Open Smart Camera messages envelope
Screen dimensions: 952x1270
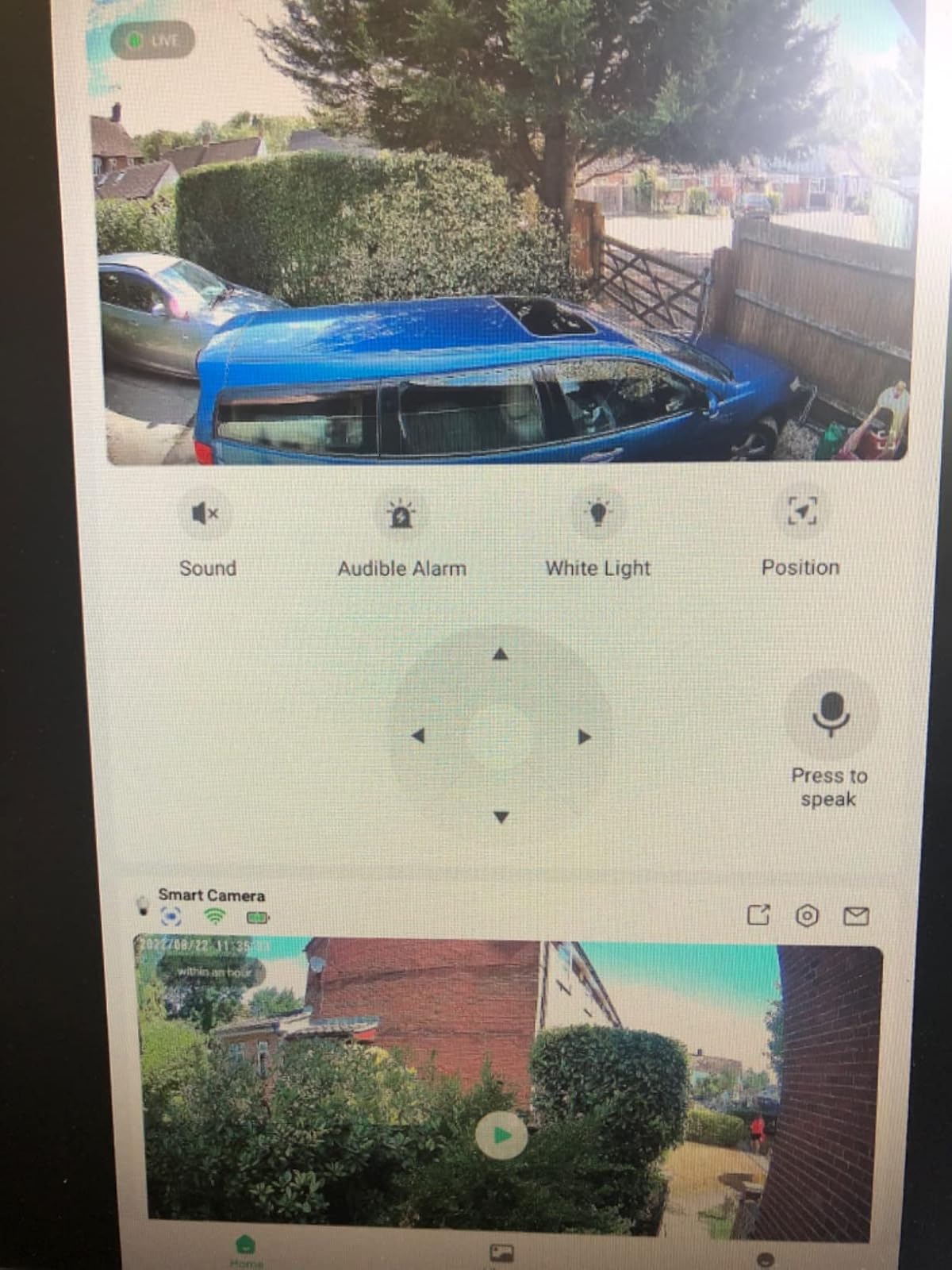(x=855, y=916)
